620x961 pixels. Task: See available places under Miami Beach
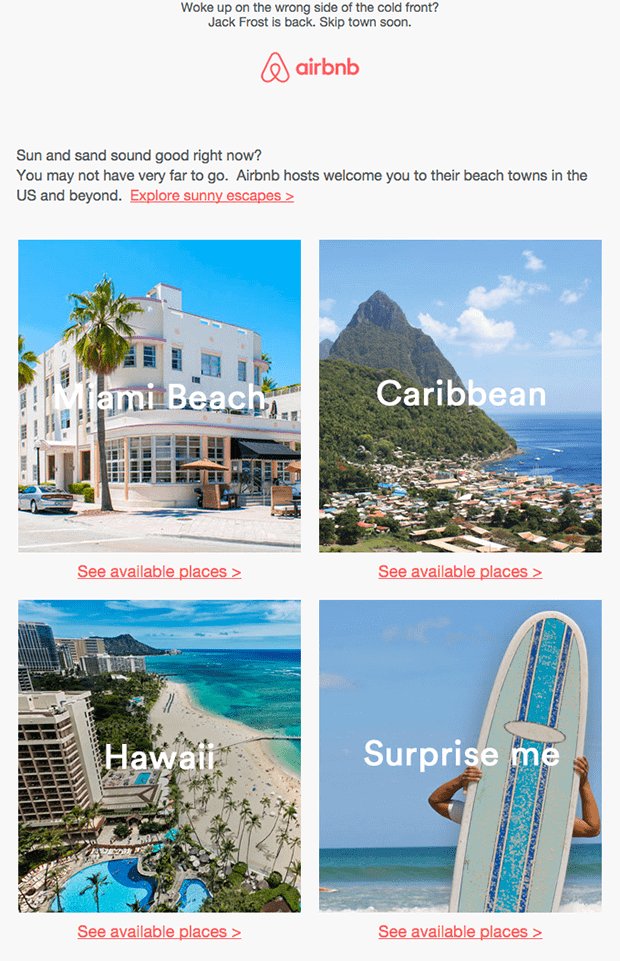click(x=159, y=572)
